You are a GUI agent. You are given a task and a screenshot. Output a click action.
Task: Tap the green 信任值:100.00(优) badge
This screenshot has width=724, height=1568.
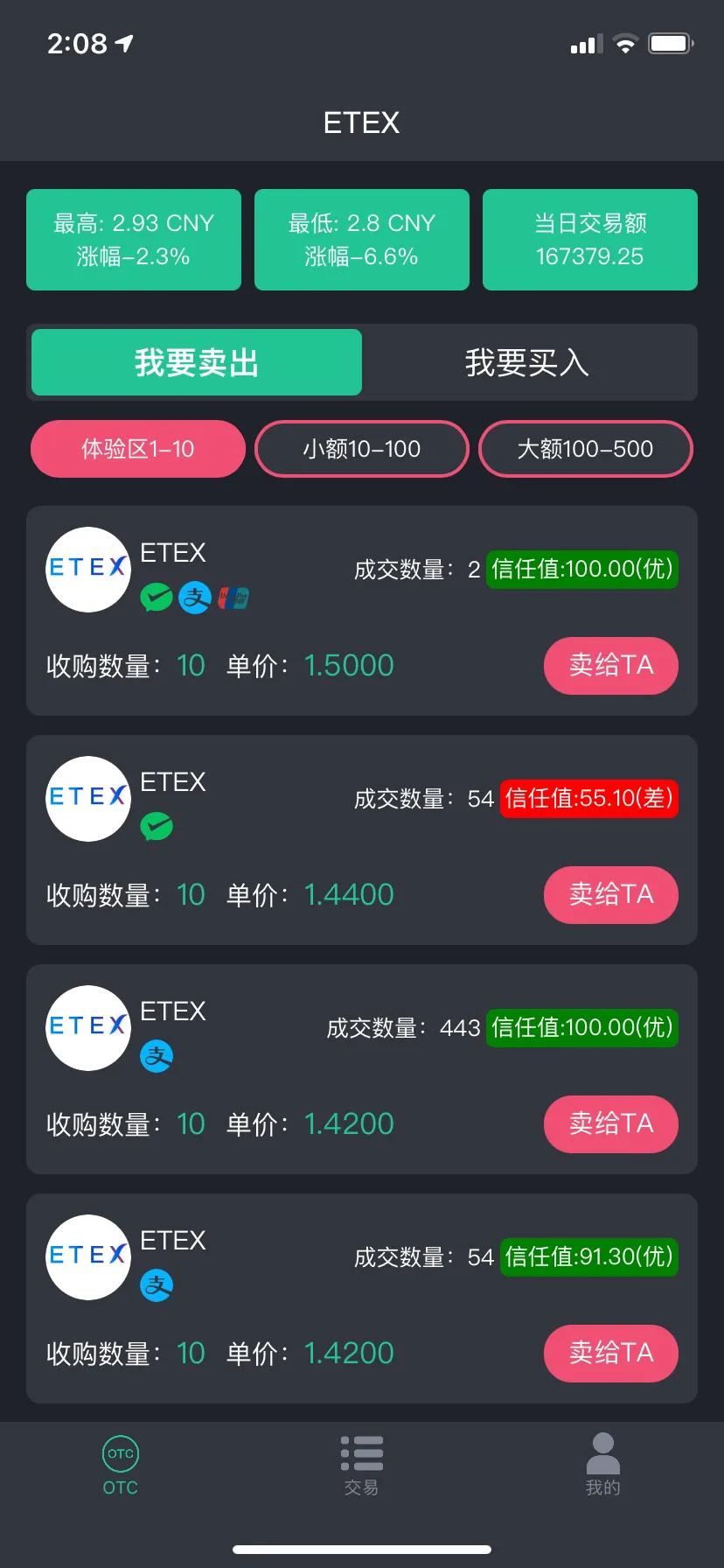click(581, 569)
